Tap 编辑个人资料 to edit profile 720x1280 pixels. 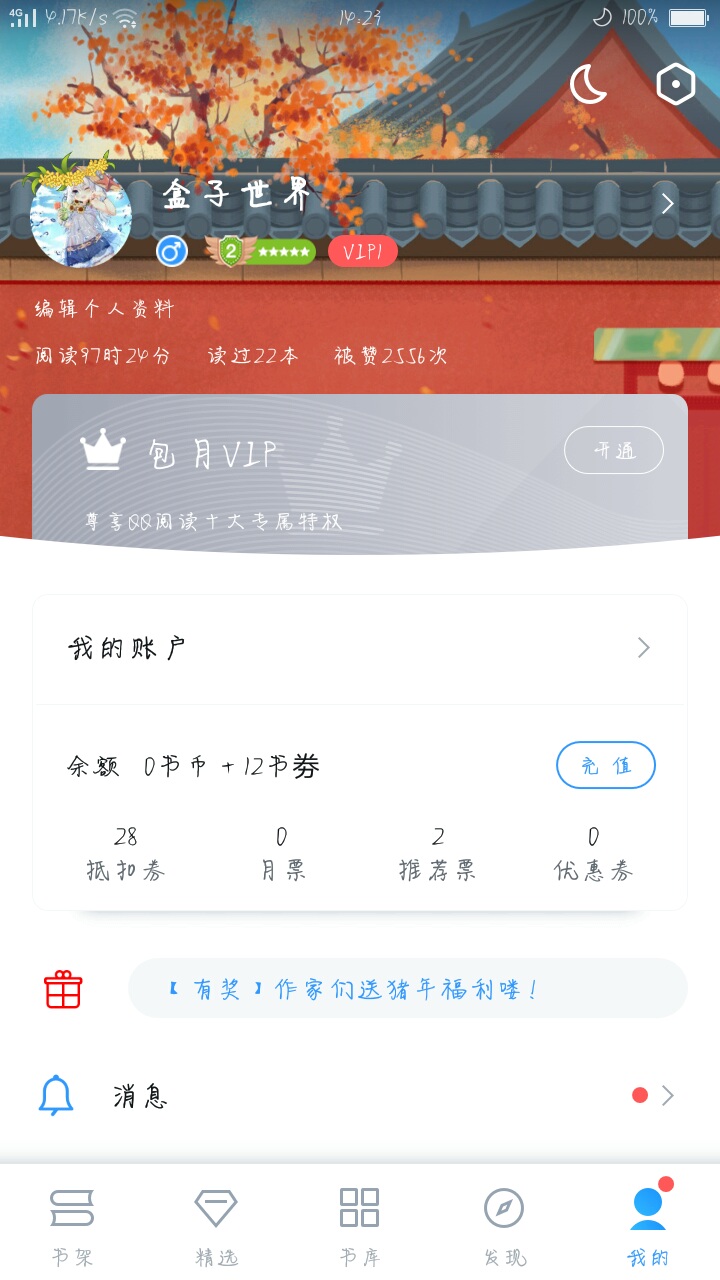tap(105, 309)
